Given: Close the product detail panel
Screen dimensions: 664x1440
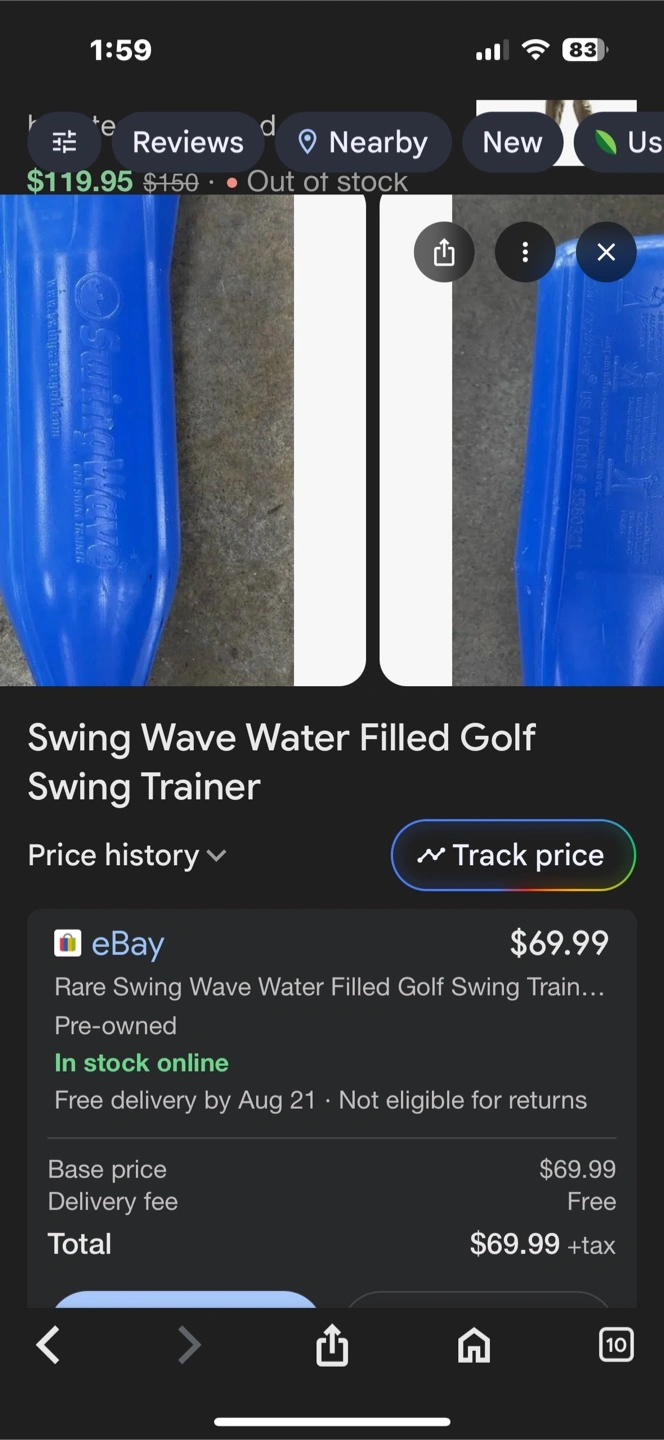Looking at the screenshot, I should coord(606,253).
